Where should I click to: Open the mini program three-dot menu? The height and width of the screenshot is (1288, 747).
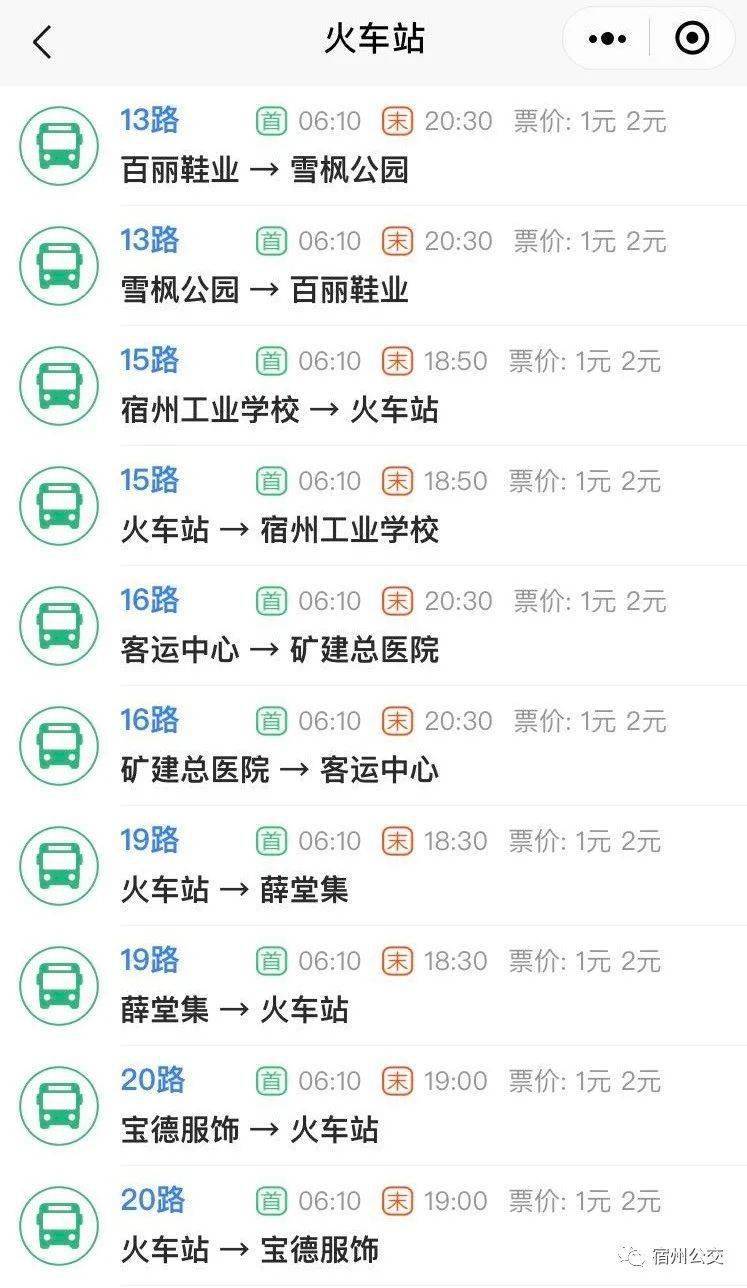[607, 39]
